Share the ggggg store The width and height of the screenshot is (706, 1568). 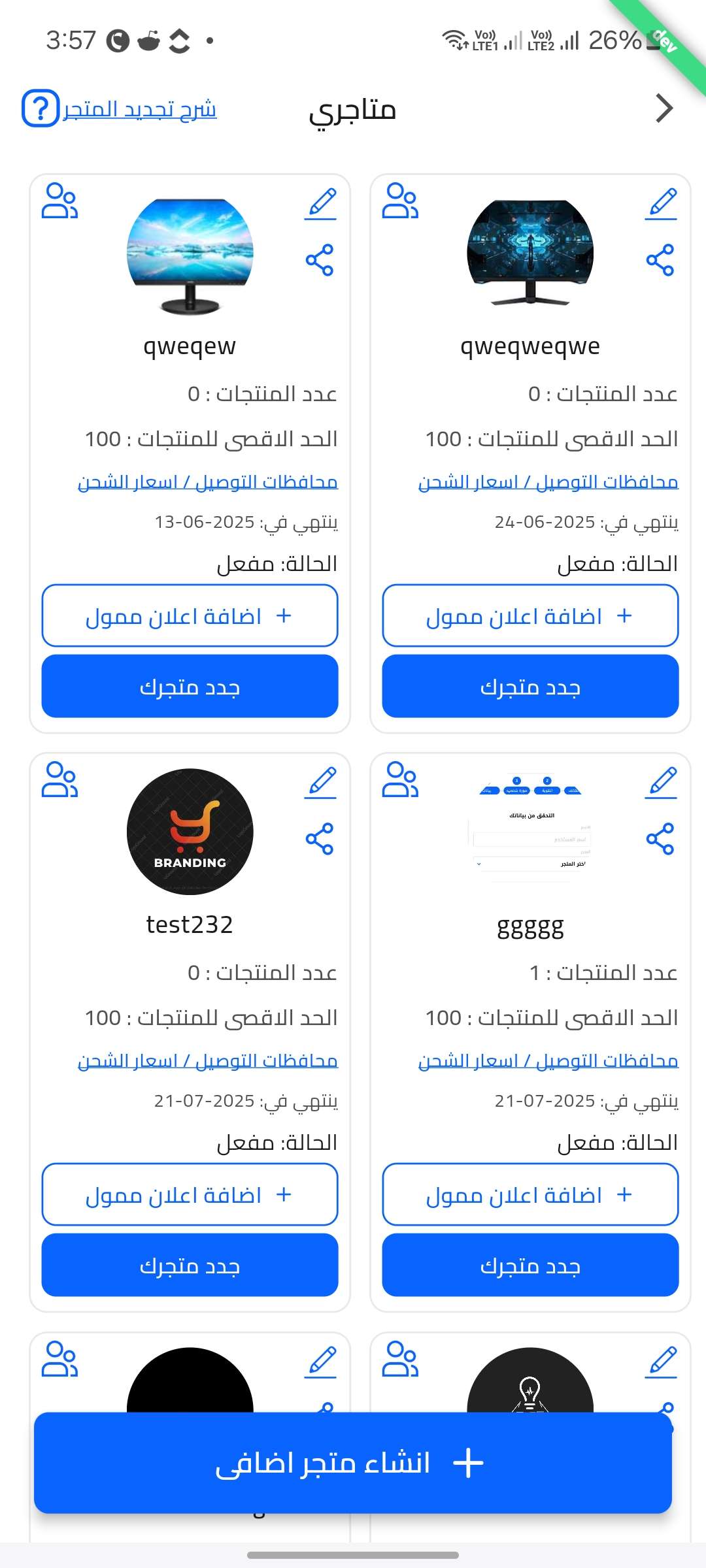coord(660,839)
